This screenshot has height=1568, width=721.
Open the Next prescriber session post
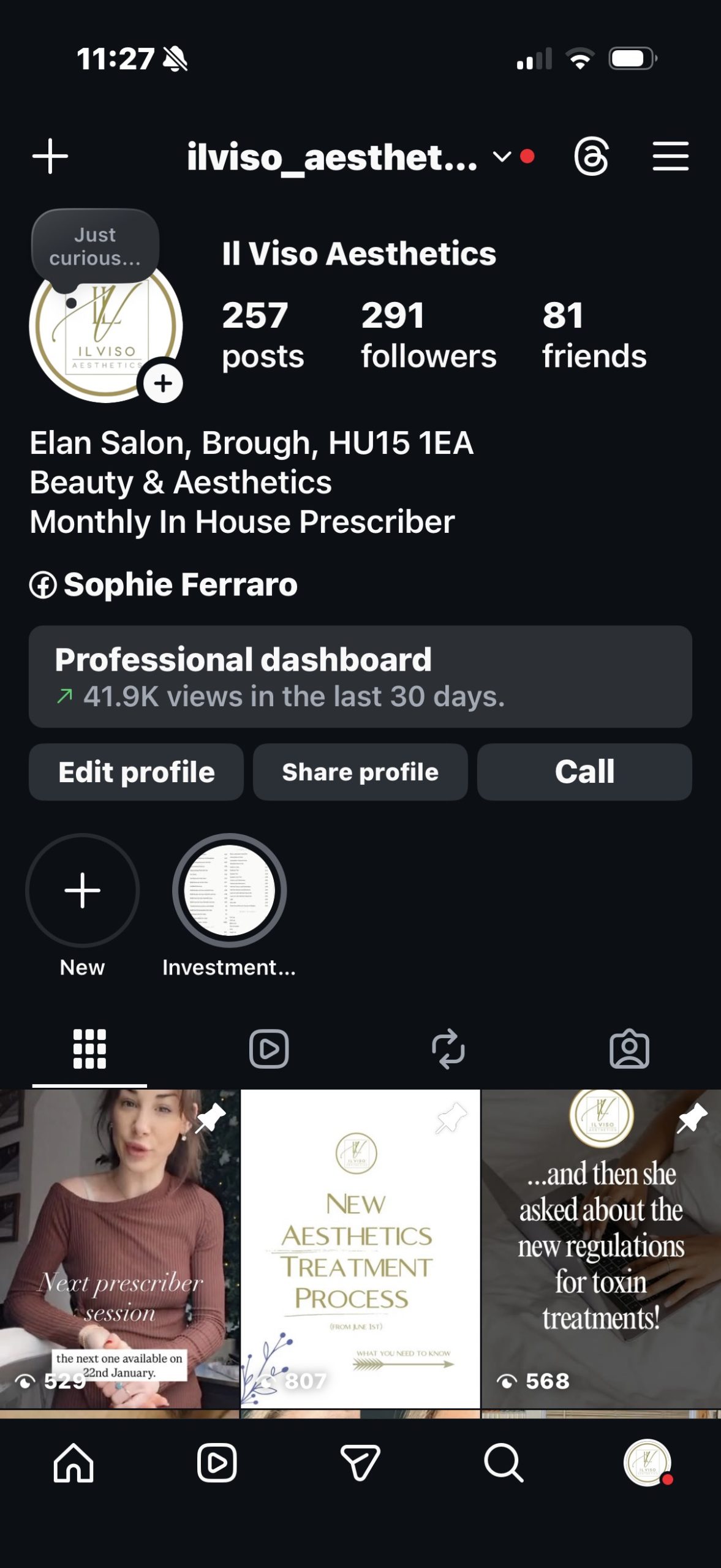119,1249
